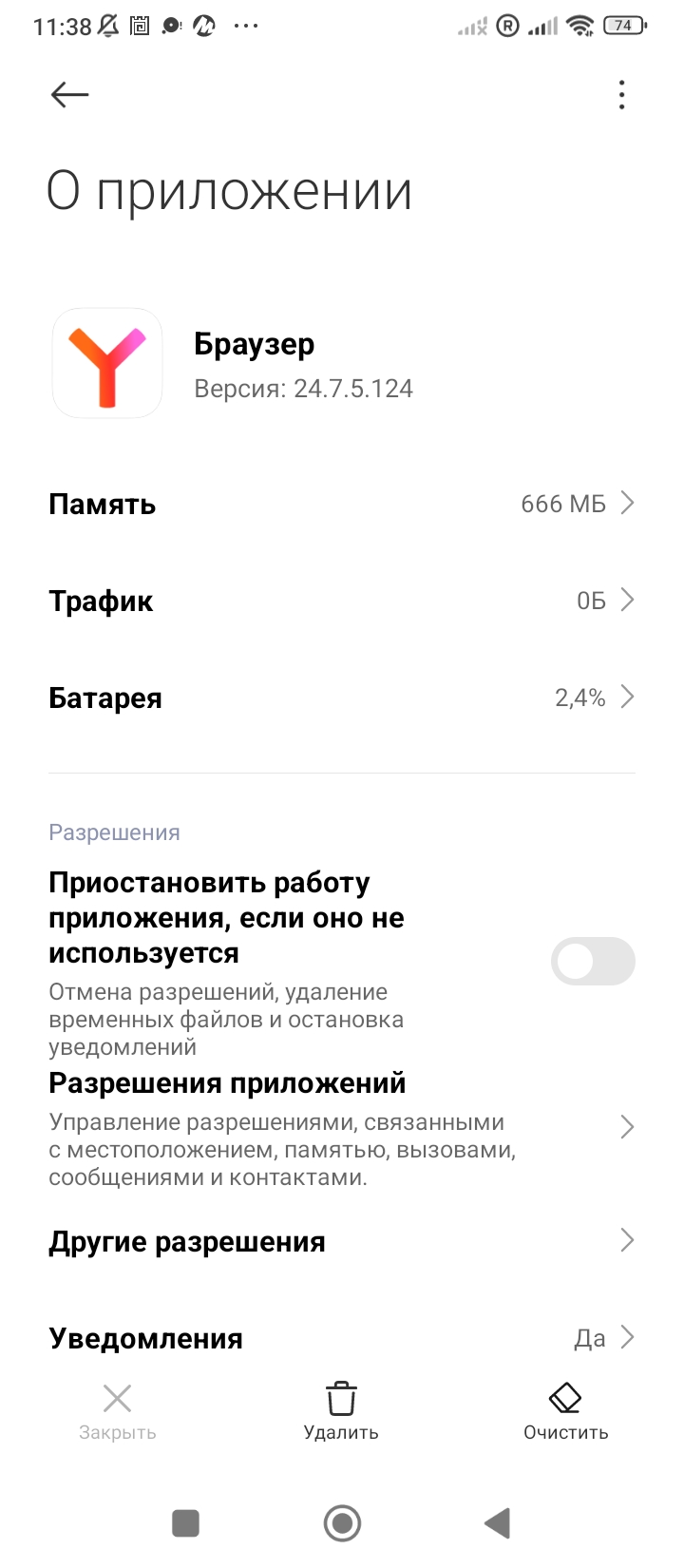Tap the eraser icon above Очистить
The height and width of the screenshot is (1568, 684).
564,1397
